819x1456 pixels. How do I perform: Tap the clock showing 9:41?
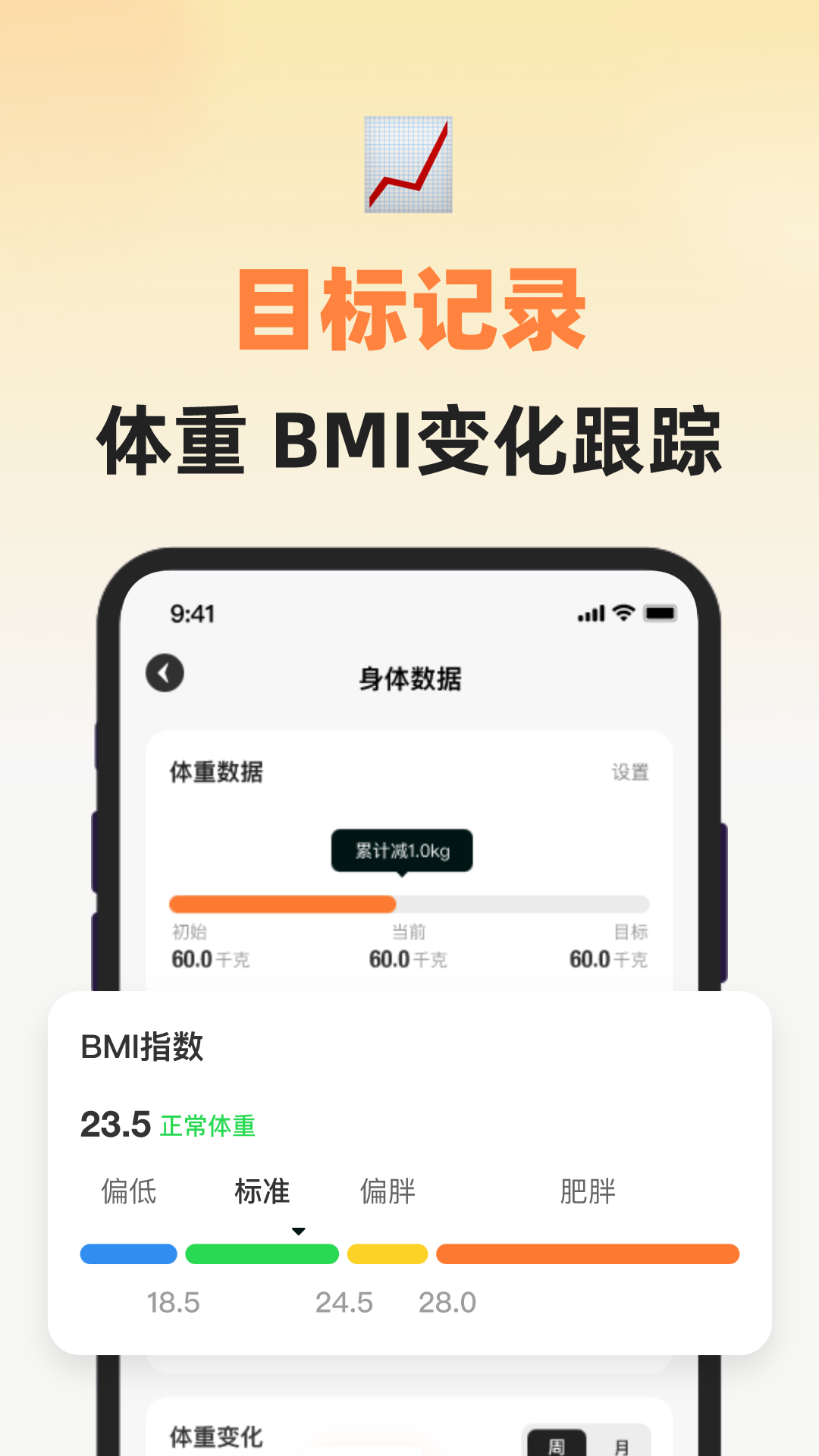pos(190,614)
